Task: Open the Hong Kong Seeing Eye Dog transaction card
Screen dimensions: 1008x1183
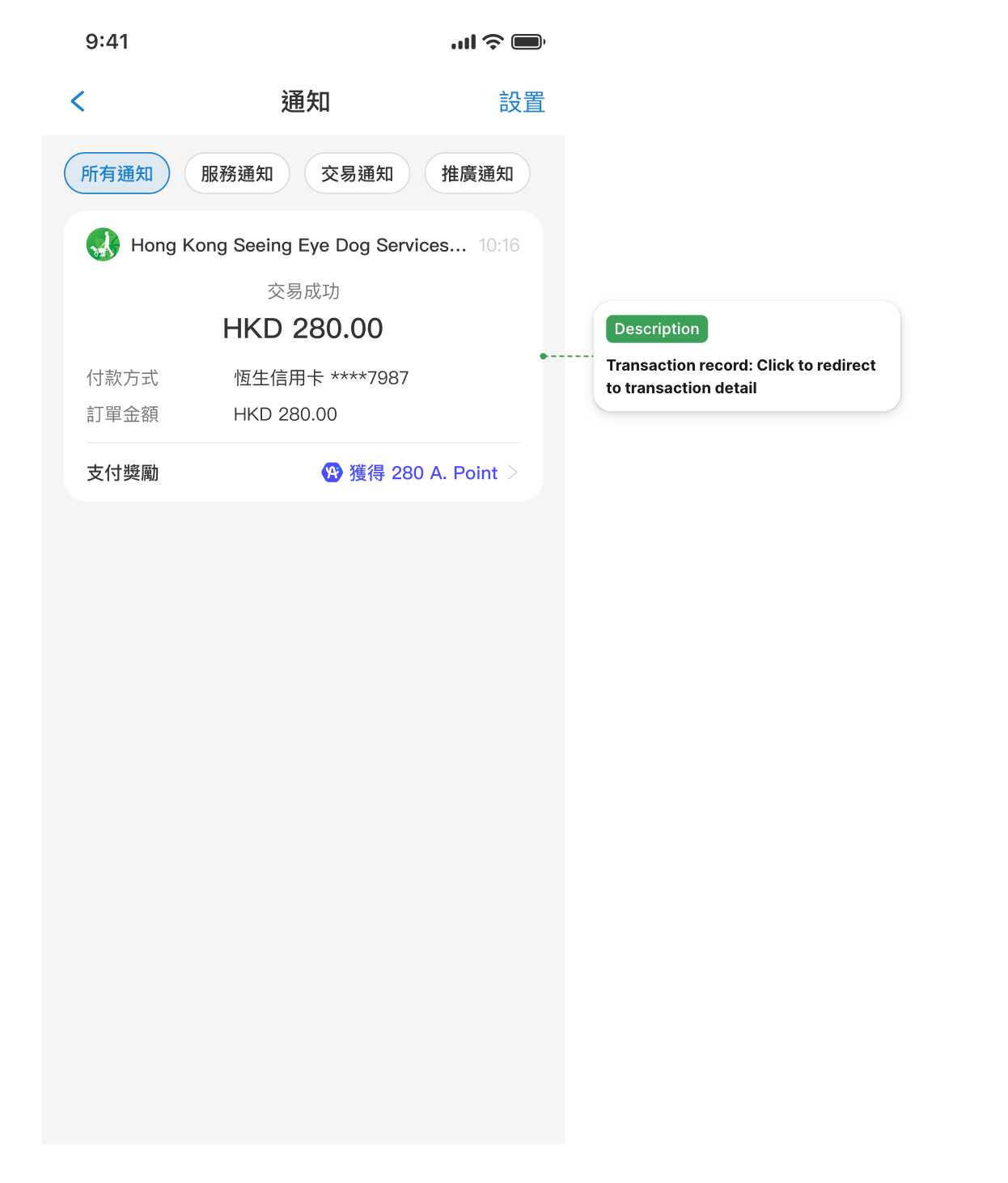Action: (x=303, y=340)
